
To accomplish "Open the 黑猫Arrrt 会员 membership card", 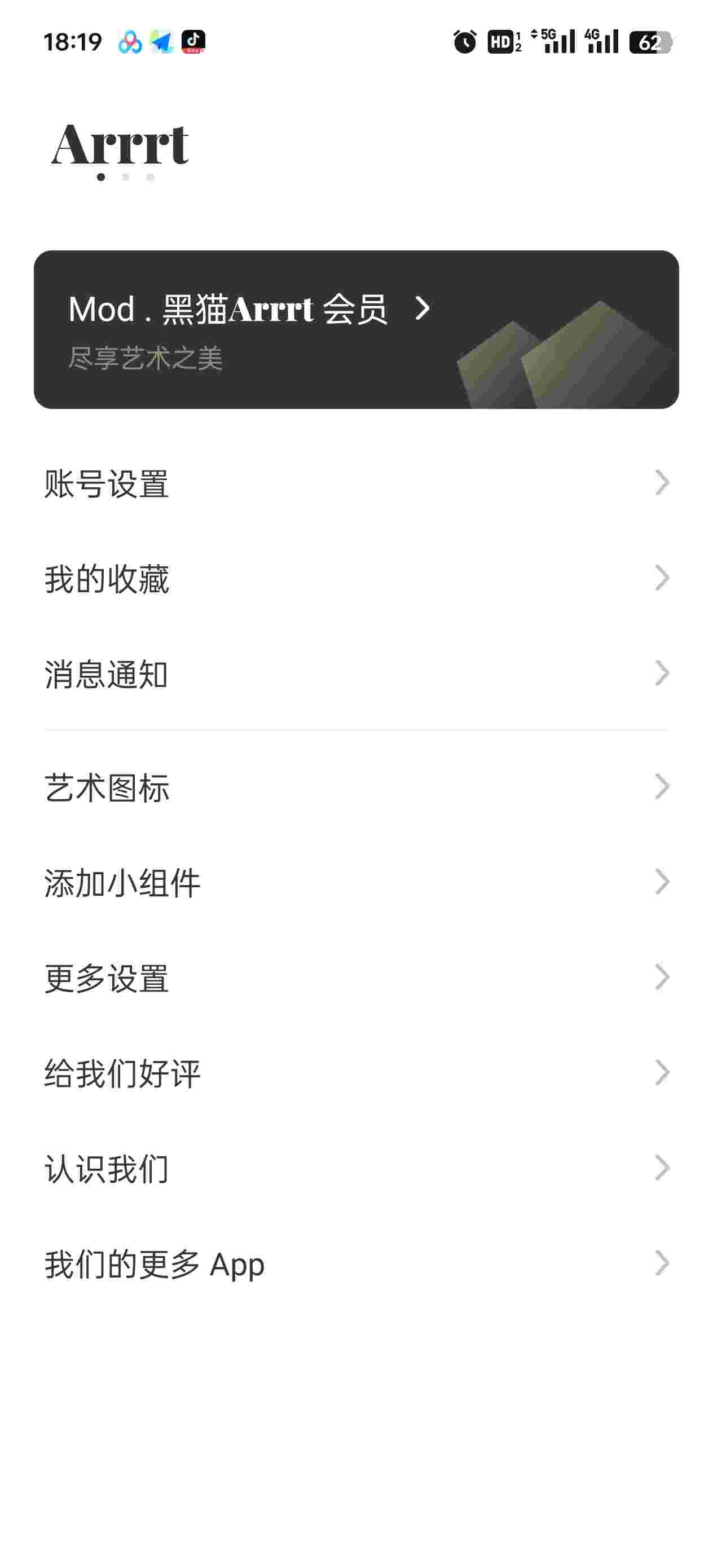I will 356,329.
